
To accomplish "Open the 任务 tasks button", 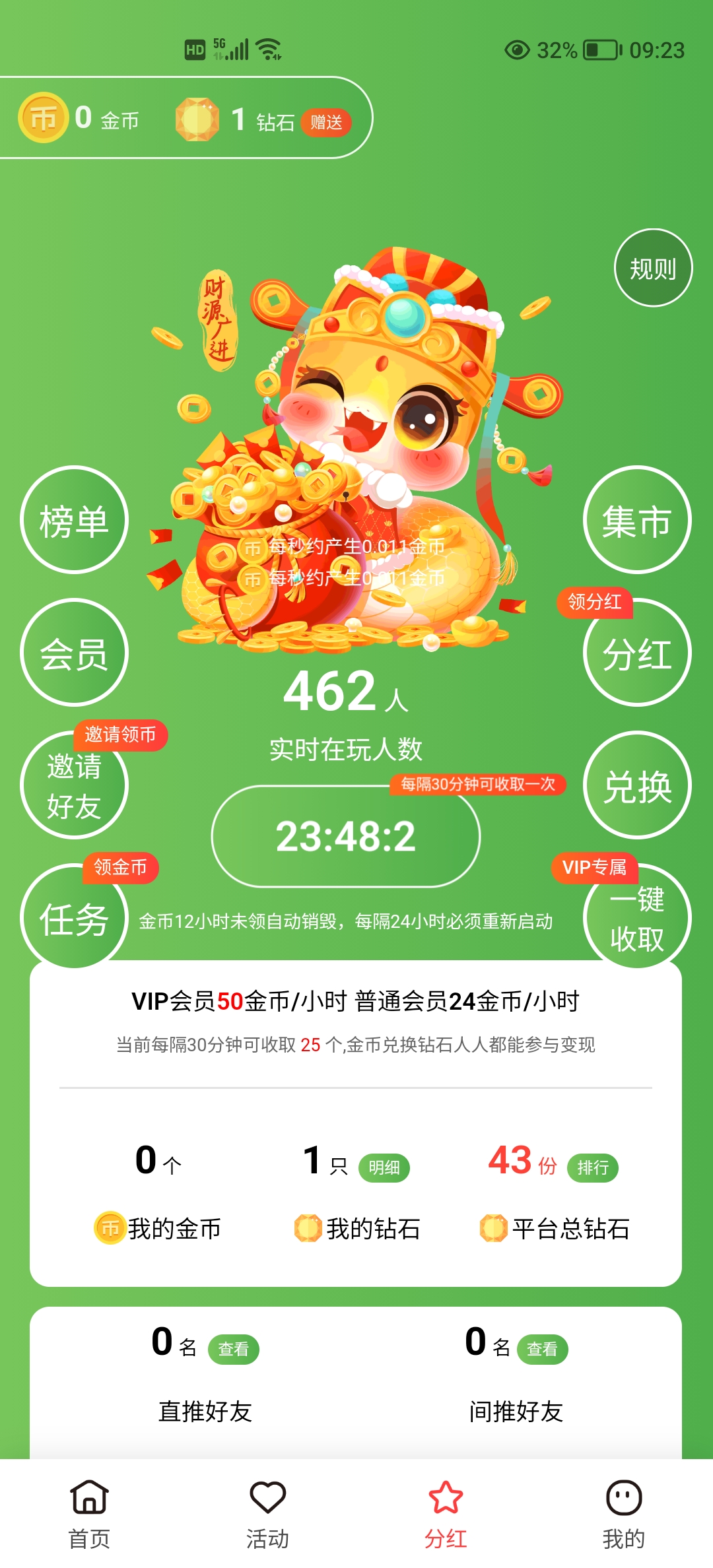I will point(74,918).
